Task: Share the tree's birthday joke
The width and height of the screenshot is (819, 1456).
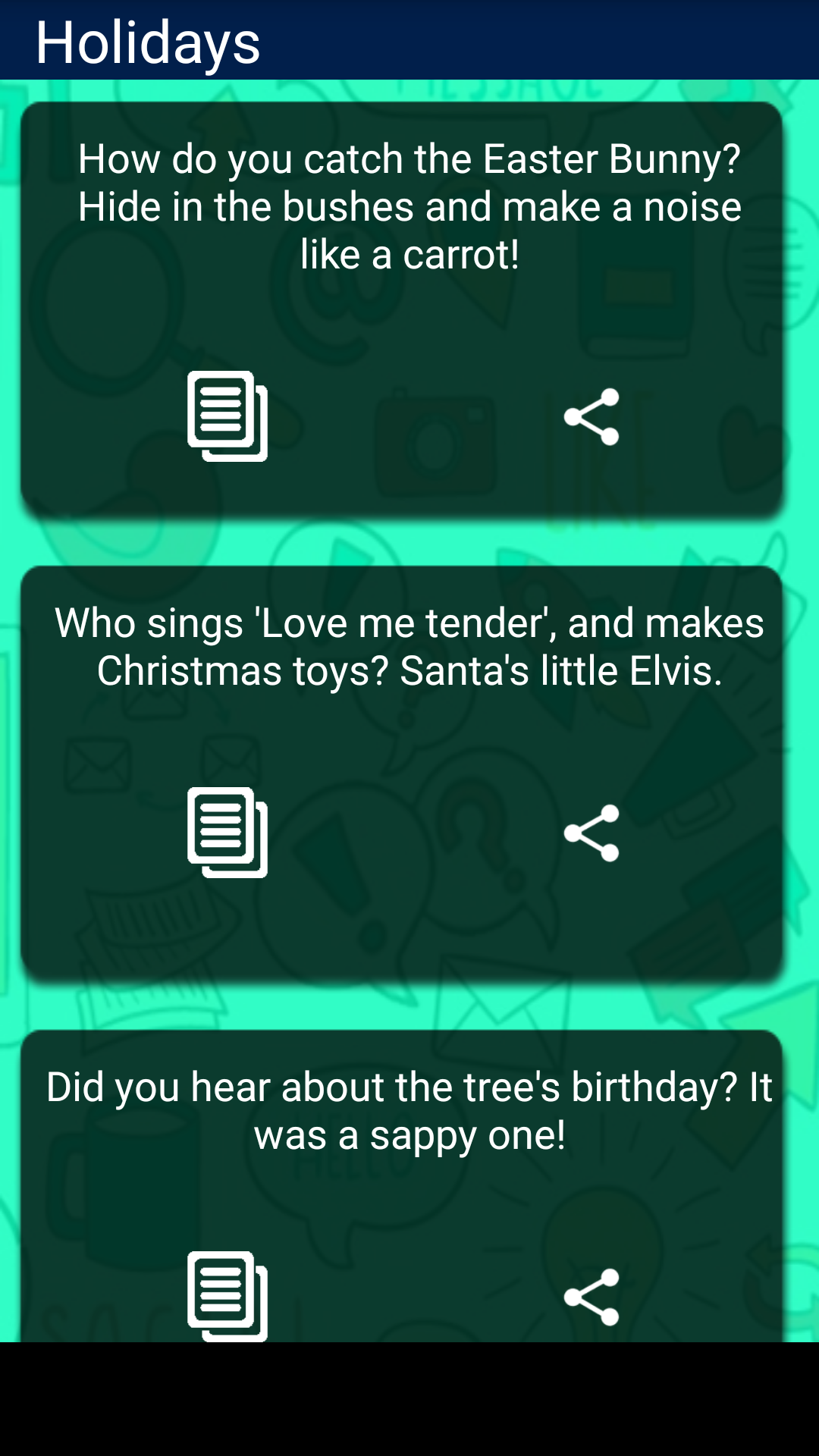Action: coord(591,1297)
